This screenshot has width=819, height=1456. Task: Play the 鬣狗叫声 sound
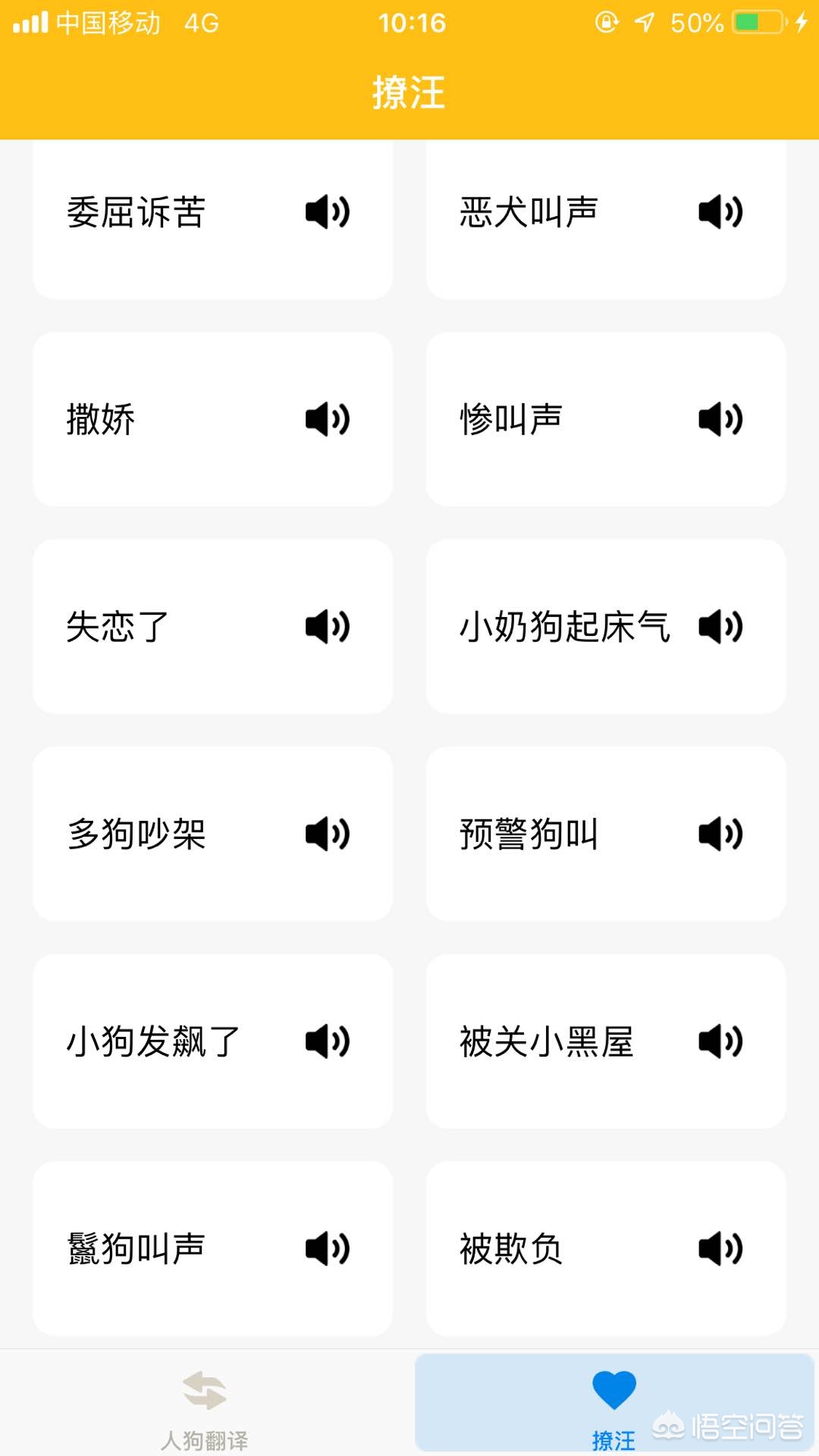tap(327, 1248)
